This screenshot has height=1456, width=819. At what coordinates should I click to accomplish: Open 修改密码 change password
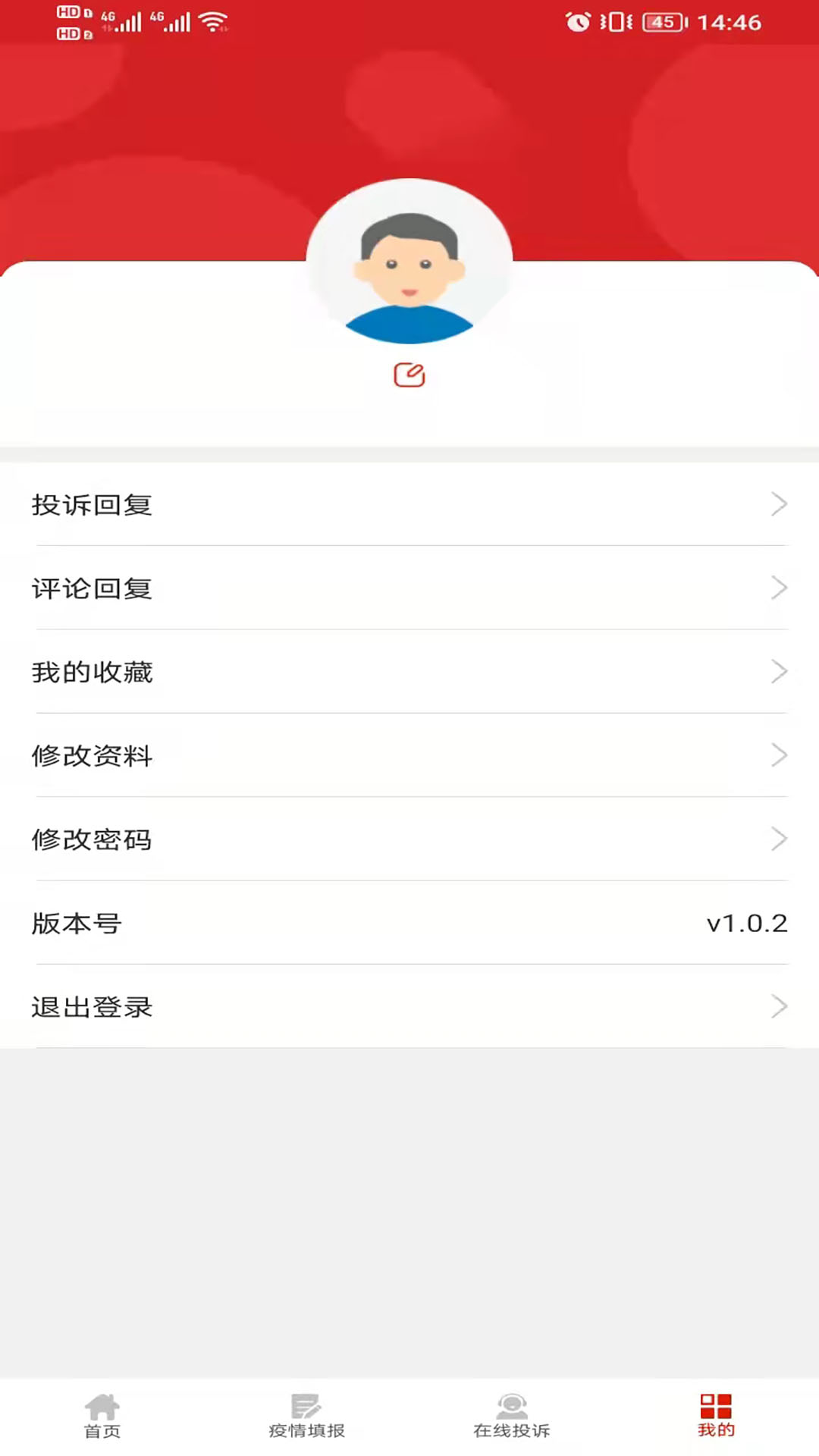[x=409, y=839]
